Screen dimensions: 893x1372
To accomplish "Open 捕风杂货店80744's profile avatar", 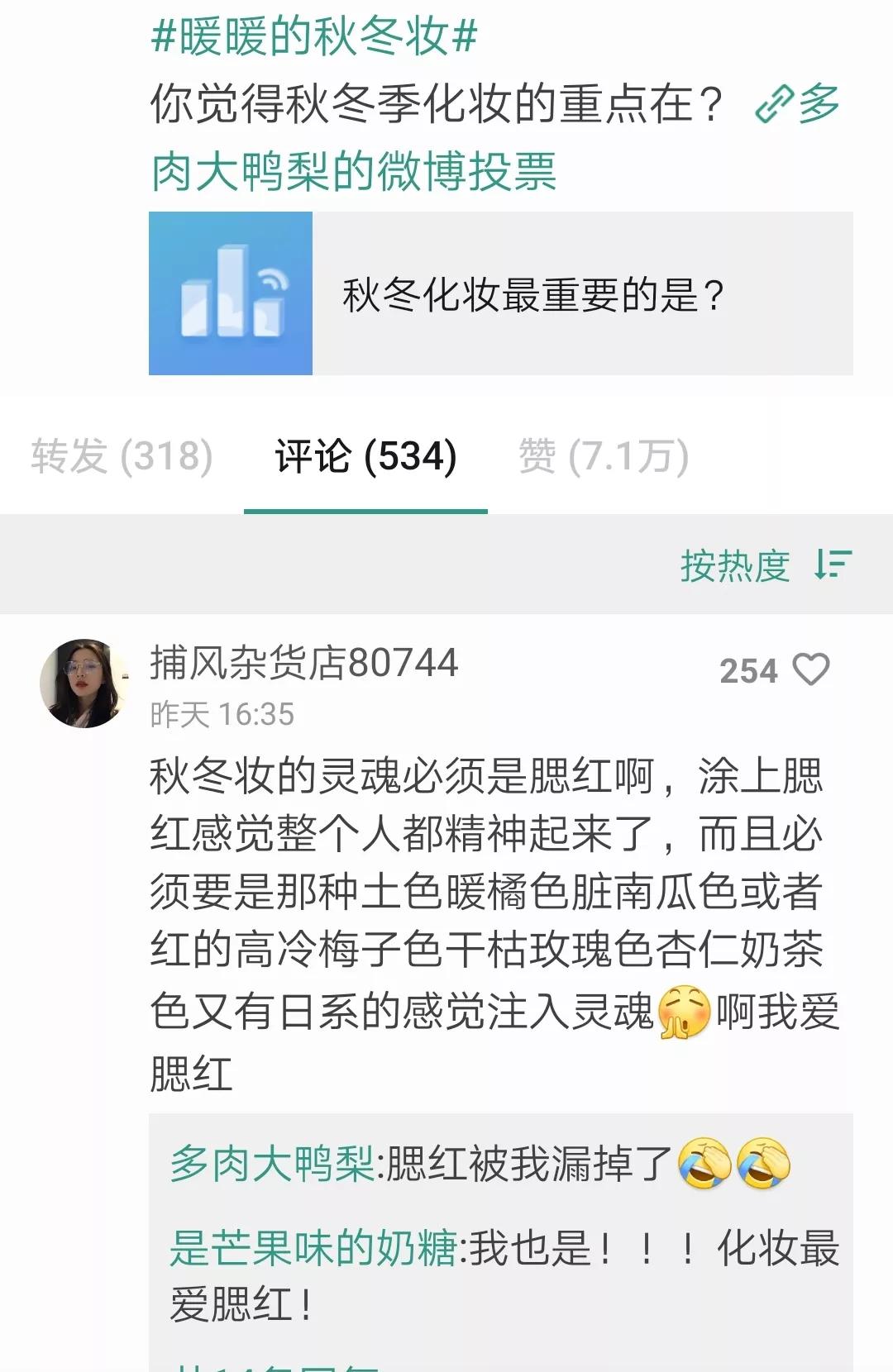I will (x=84, y=683).
